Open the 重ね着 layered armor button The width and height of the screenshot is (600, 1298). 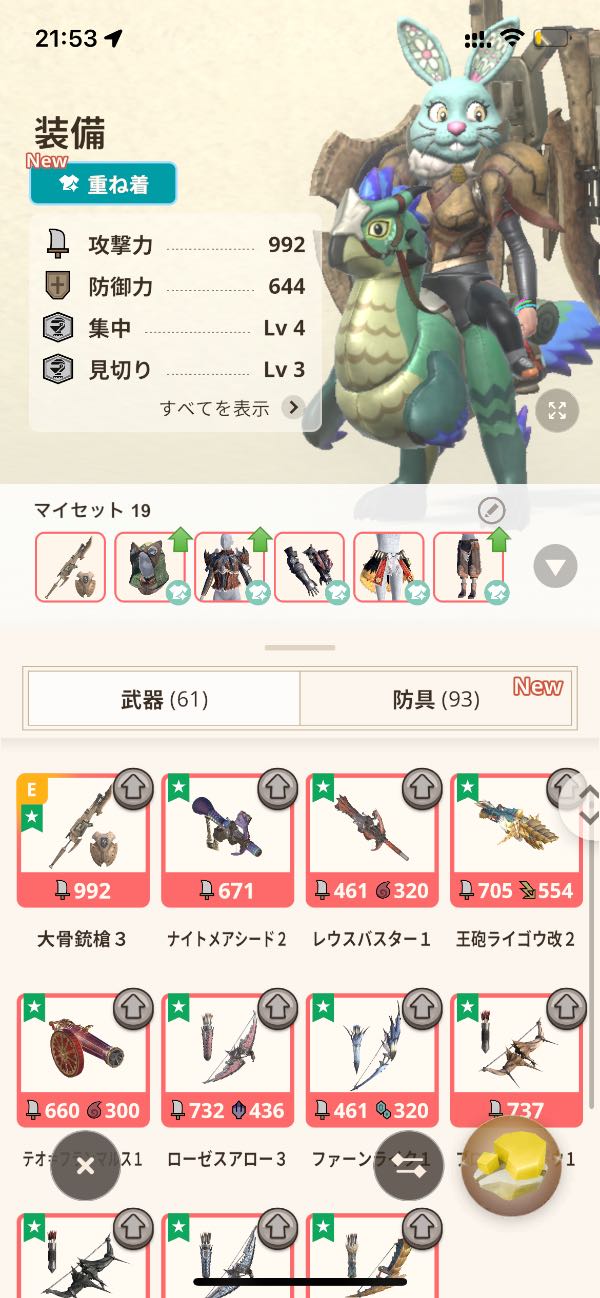pos(103,184)
